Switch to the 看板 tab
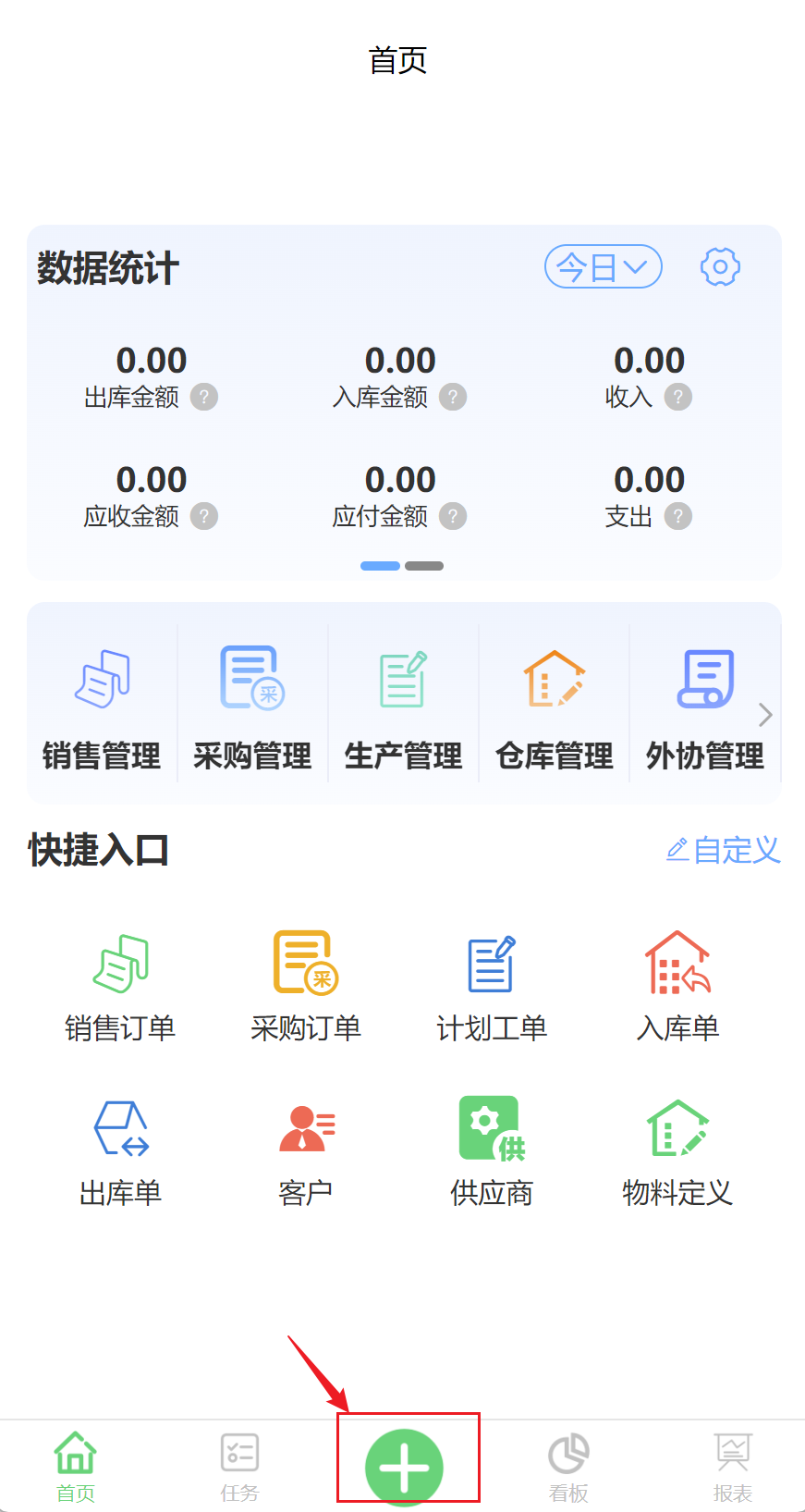Image resolution: width=805 pixels, height=1512 pixels. (568, 1468)
